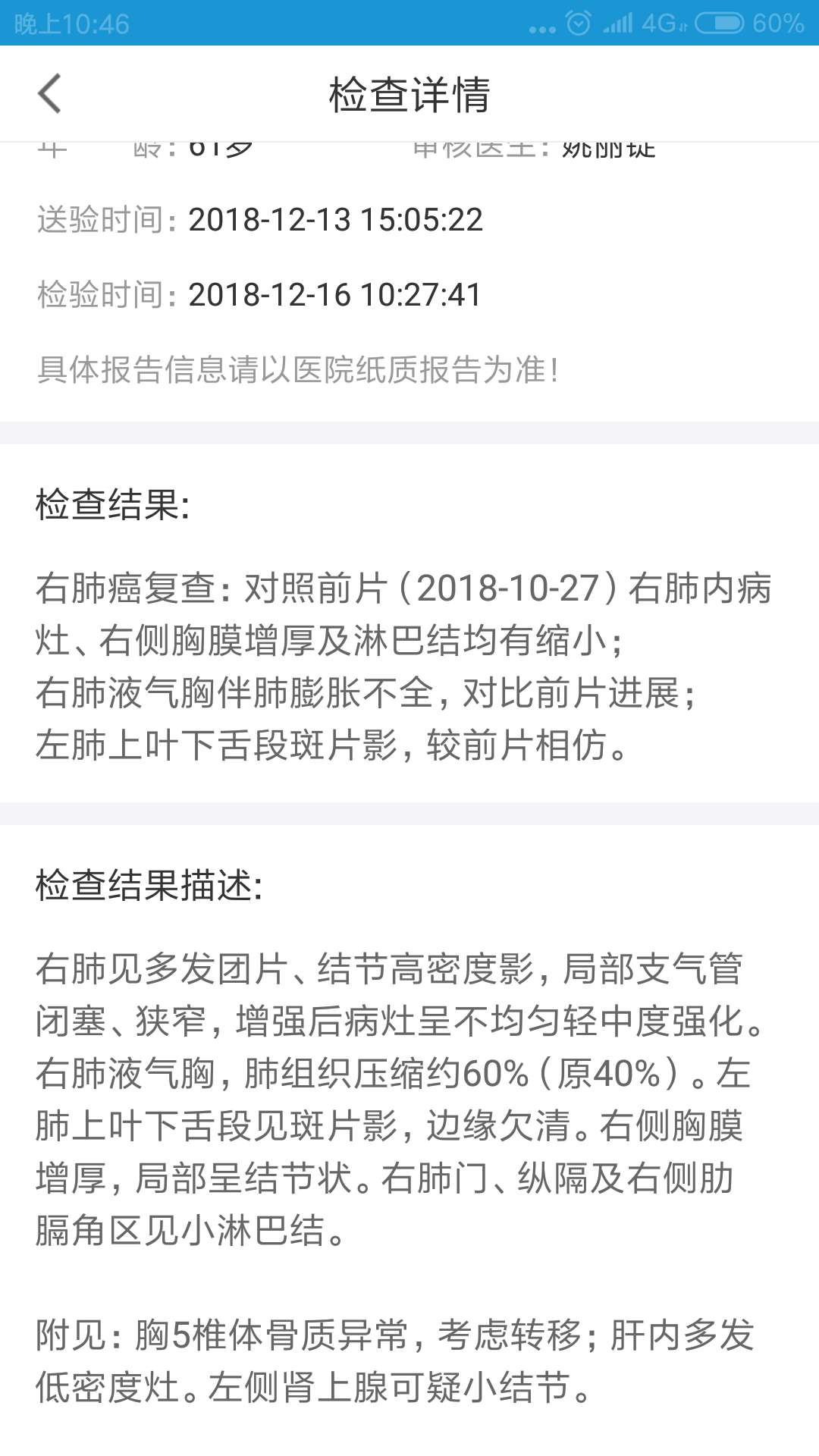Tap the reviewing doctor name 姚丽娅
Viewport: 819px width, 1456px height.
[x=607, y=146]
